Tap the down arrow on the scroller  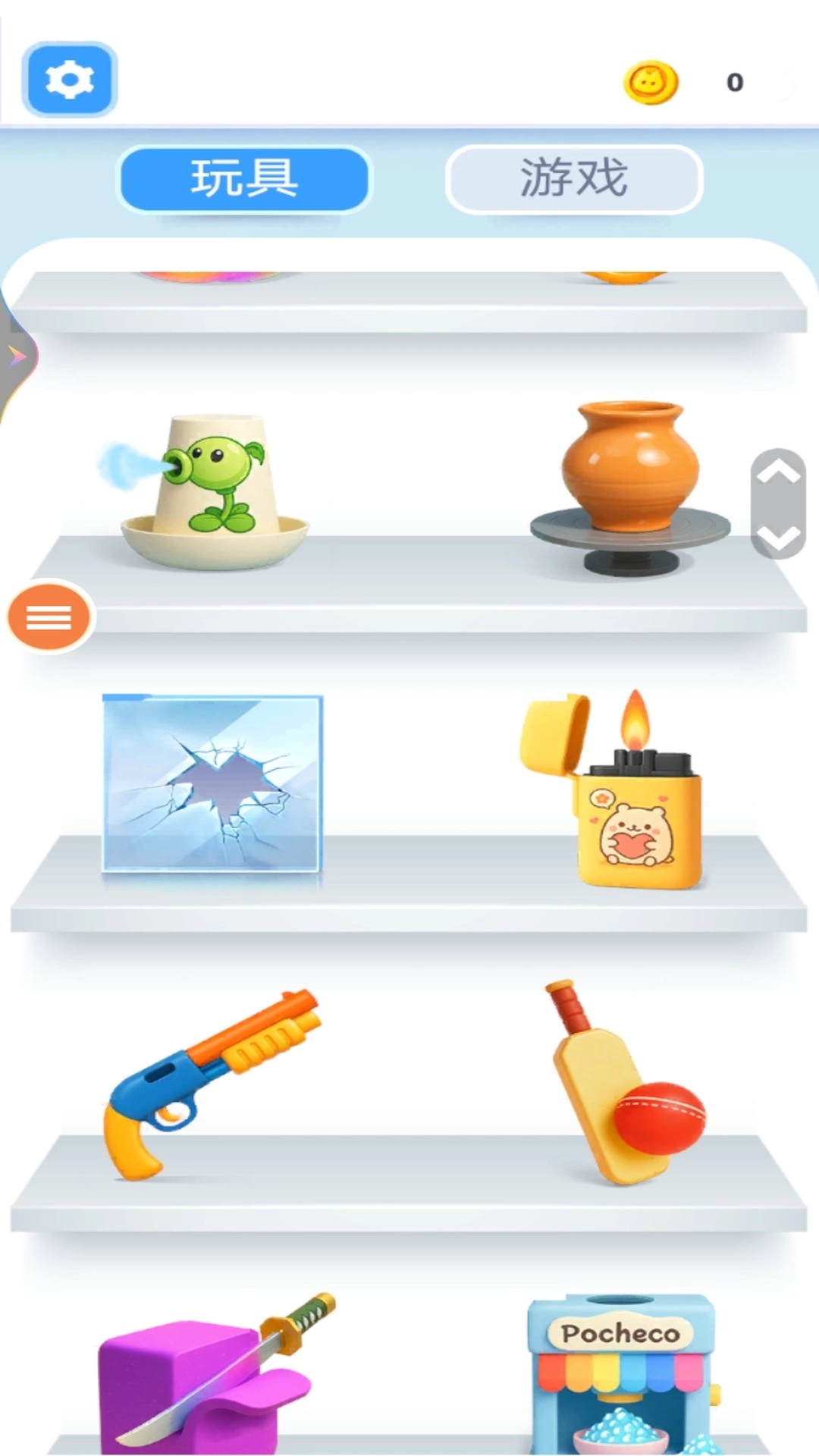pyautogui.click(x=779, y=537)
